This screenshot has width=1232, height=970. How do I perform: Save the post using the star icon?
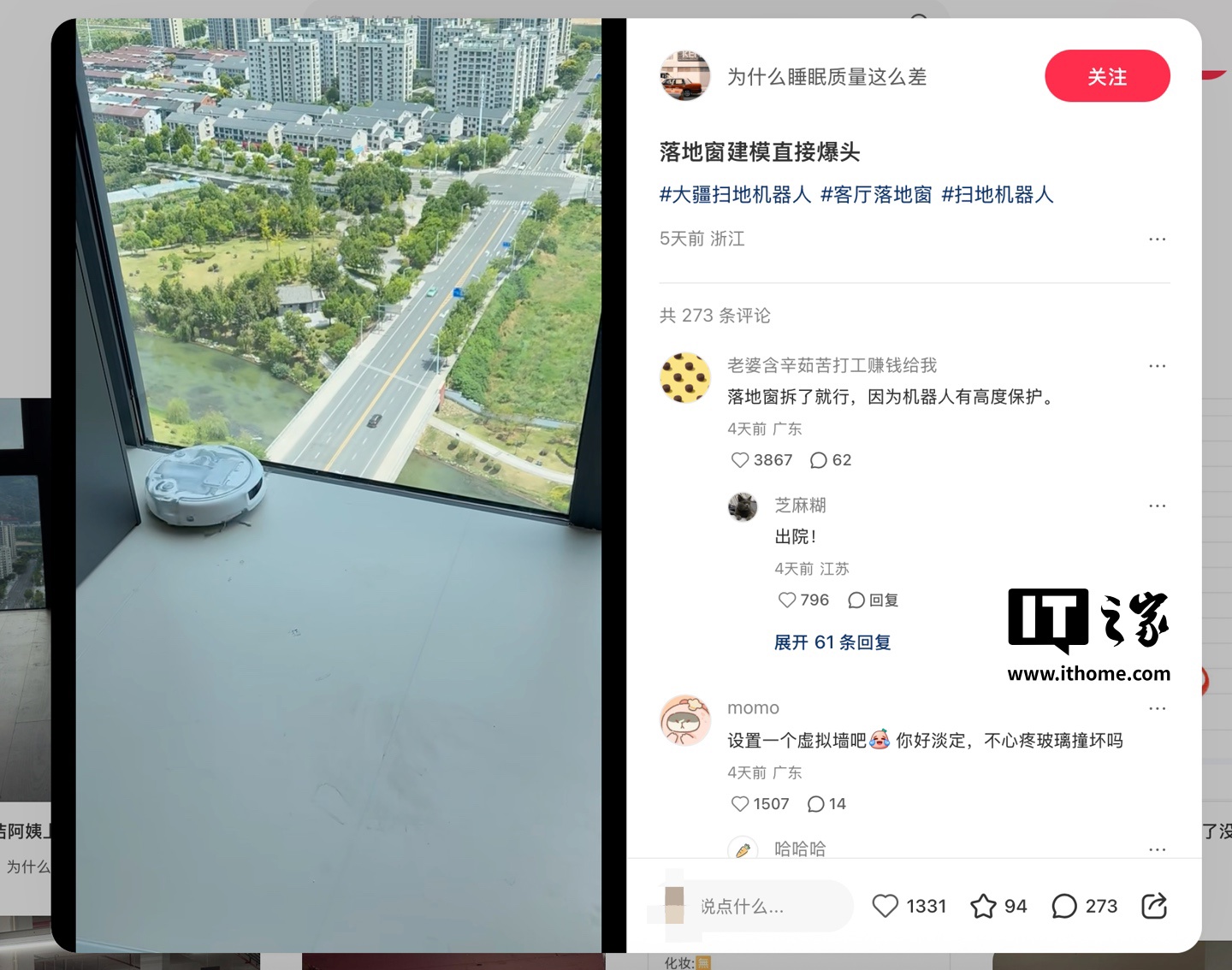pos(983,906)
